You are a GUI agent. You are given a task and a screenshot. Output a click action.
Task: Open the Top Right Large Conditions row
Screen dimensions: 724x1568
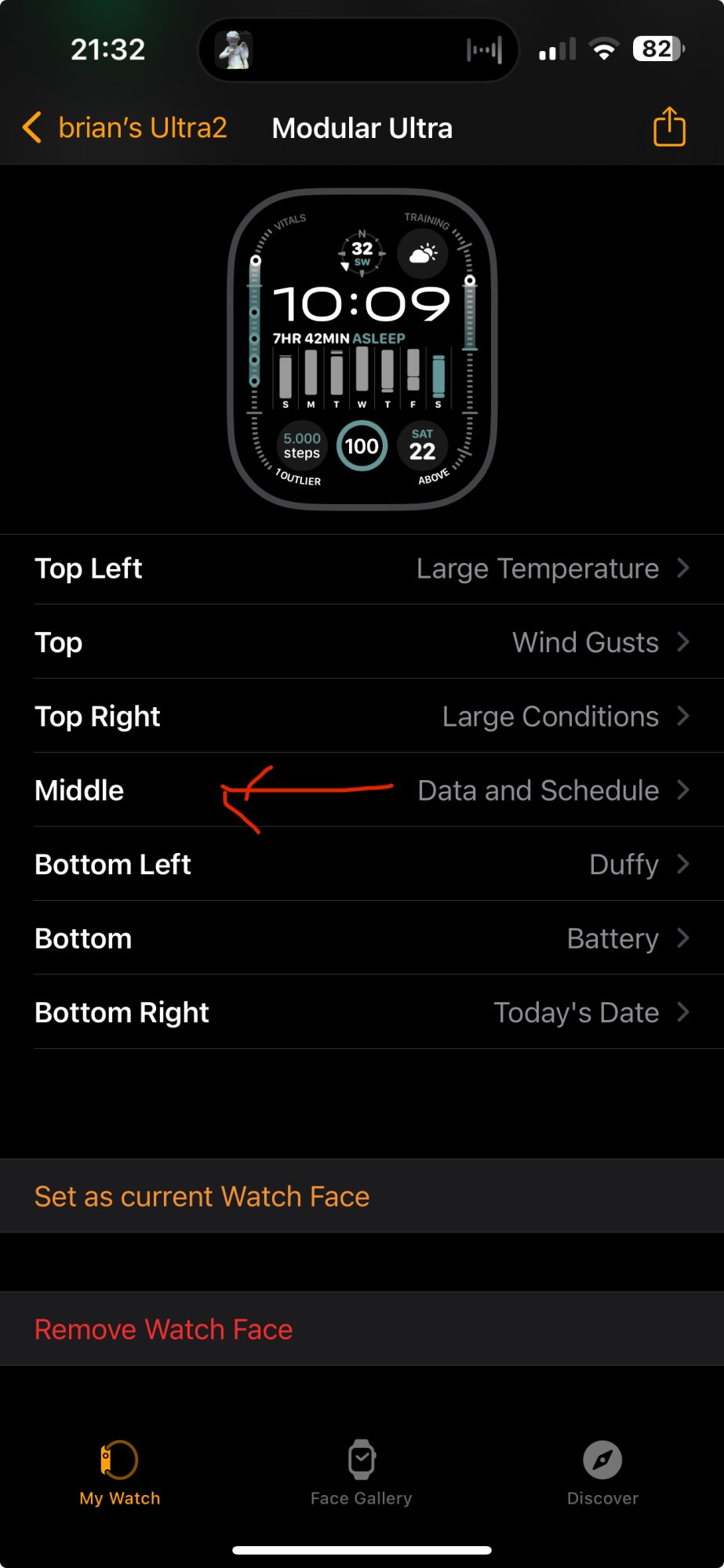[362, 717]
